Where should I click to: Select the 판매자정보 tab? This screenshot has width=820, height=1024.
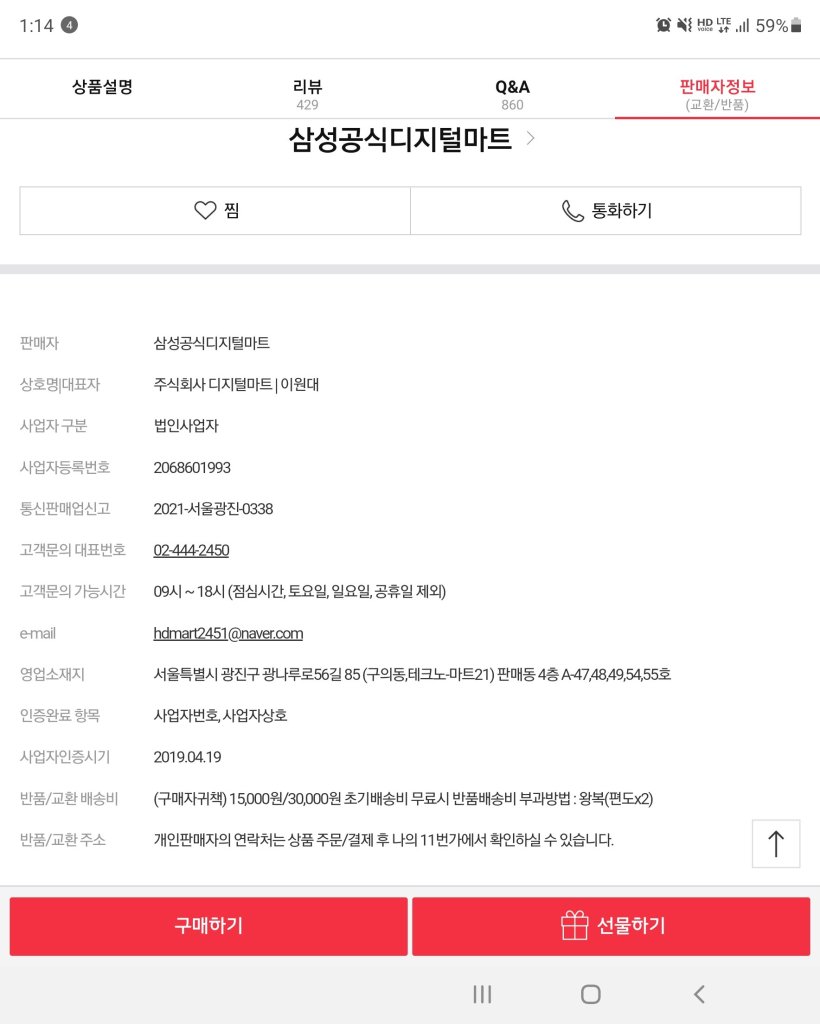(717, 94)
